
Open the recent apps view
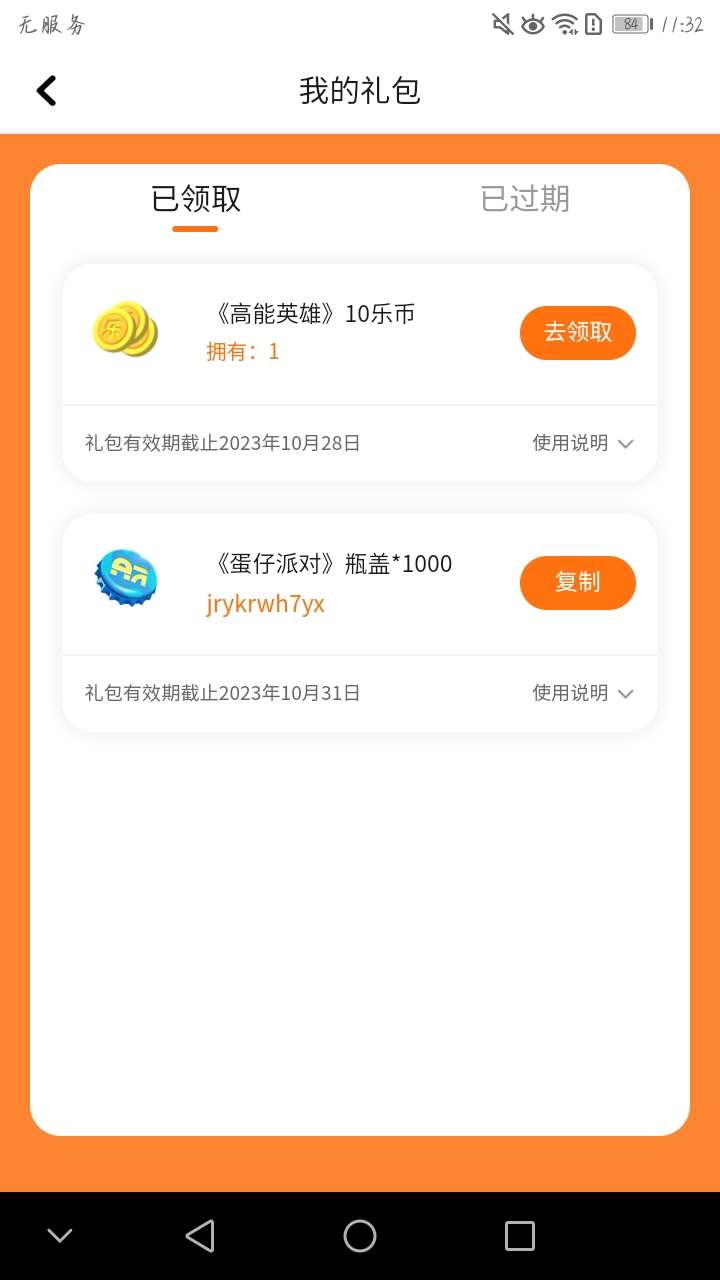click(519, 1236)
